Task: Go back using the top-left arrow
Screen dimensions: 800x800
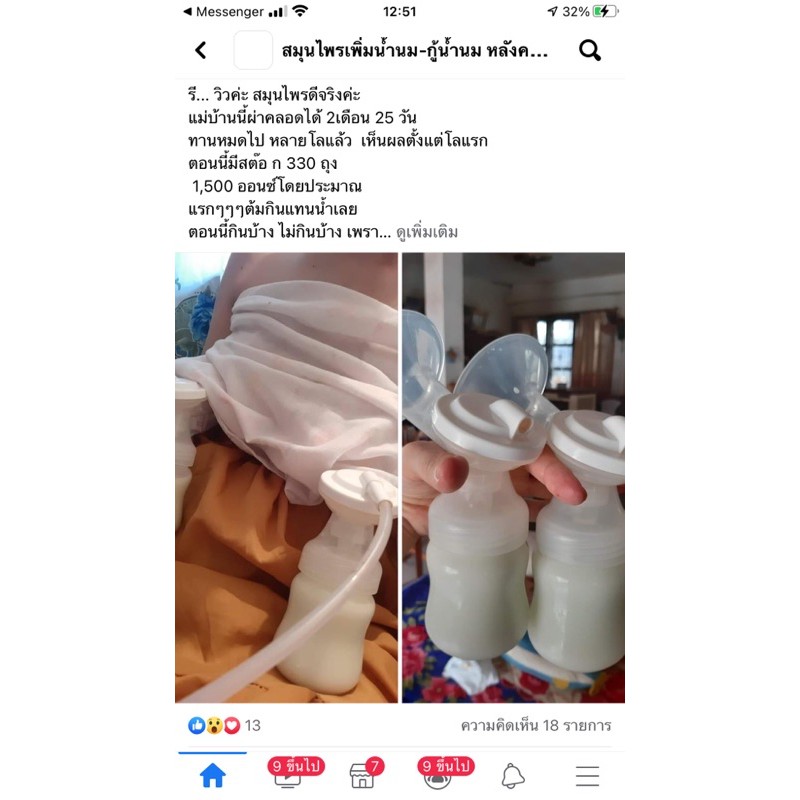Action: pos(201,50)
